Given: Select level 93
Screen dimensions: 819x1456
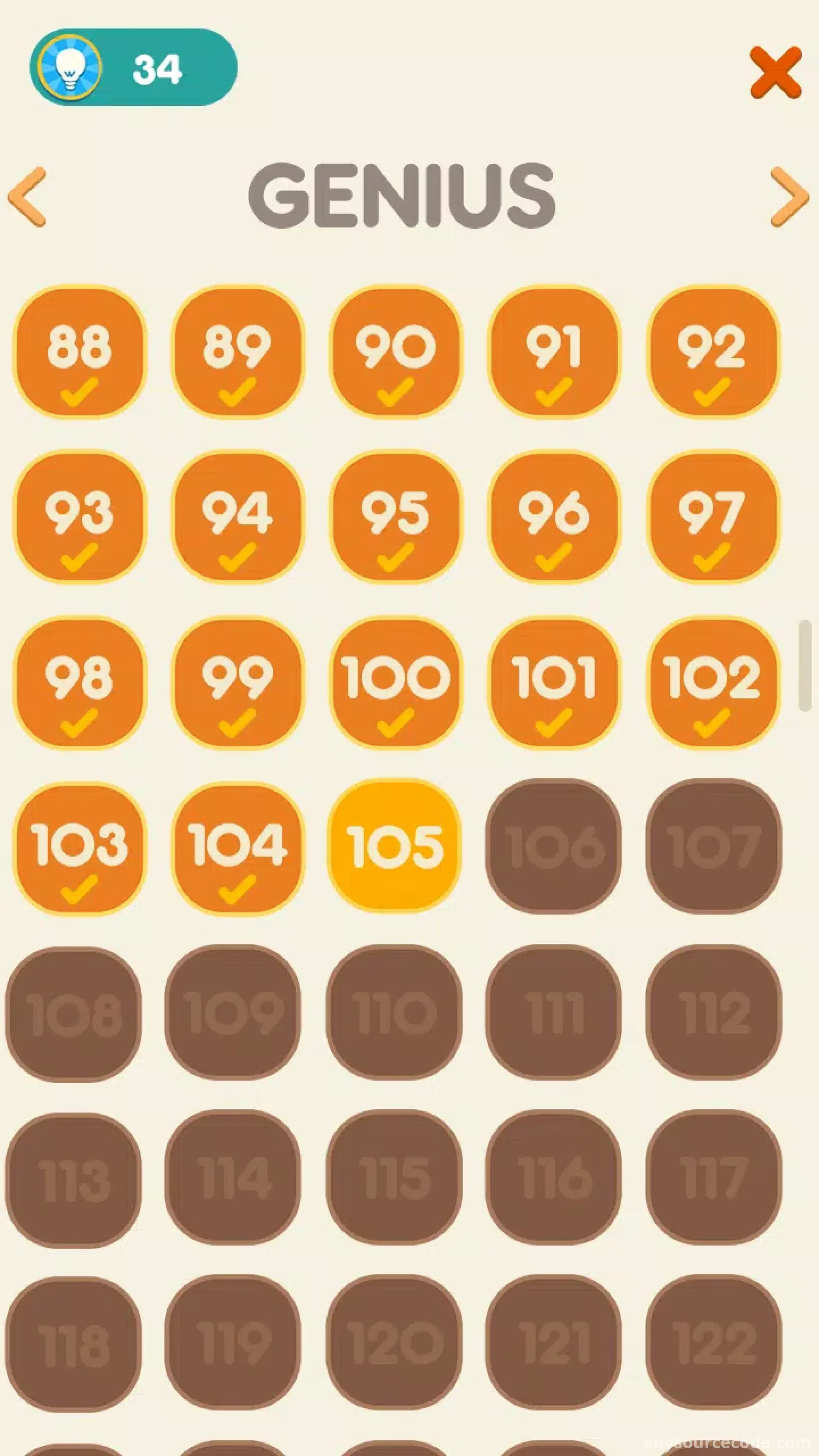Looking at the screenshot, I should point(79,517).
